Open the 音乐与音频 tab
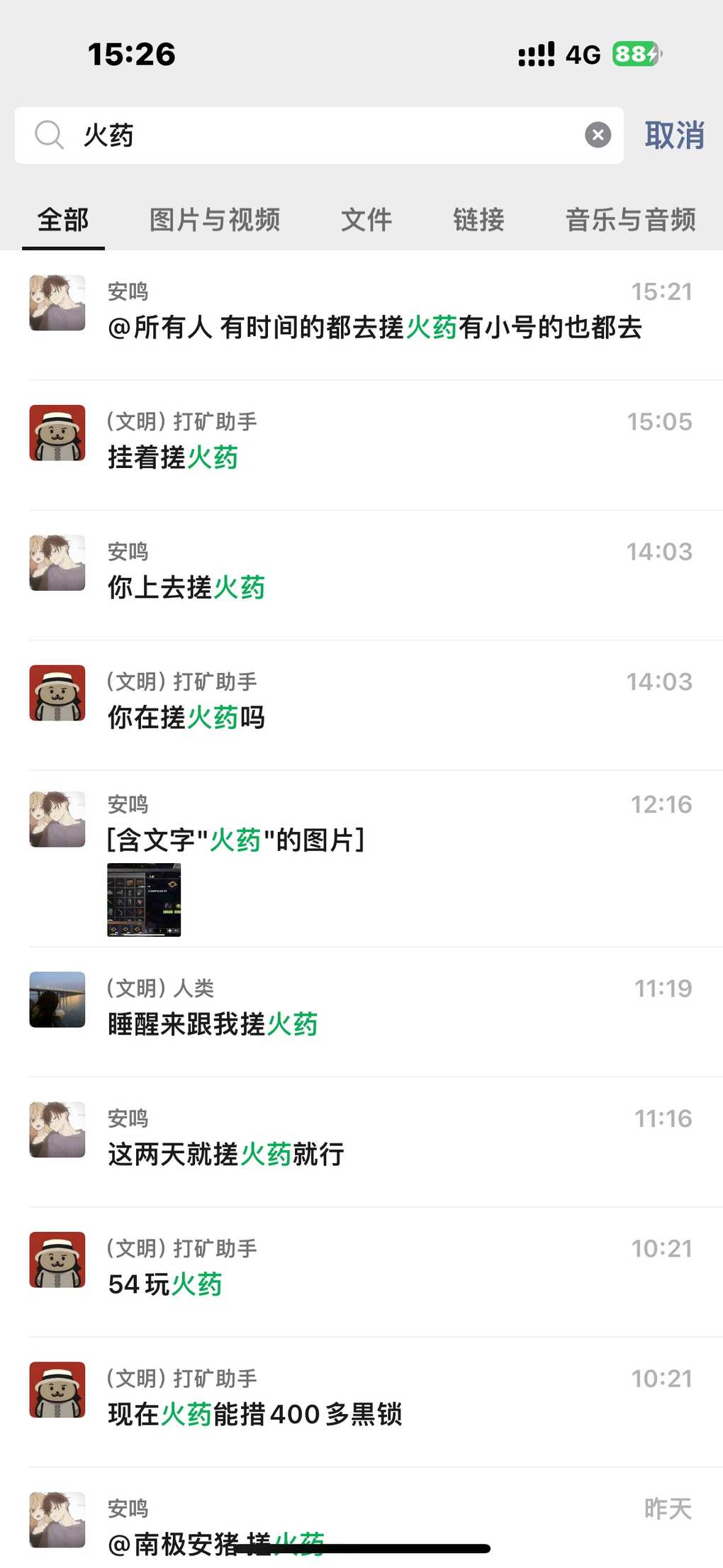 pyautogui.click(x=630, y=220)
